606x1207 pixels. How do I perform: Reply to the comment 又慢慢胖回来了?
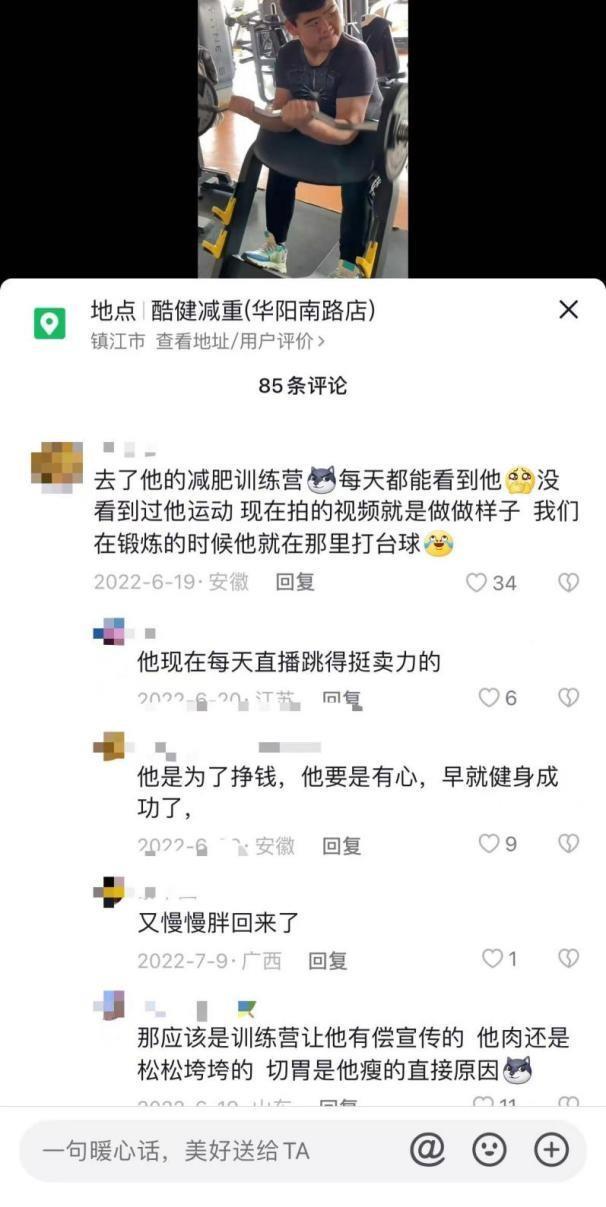coord(327,961)
